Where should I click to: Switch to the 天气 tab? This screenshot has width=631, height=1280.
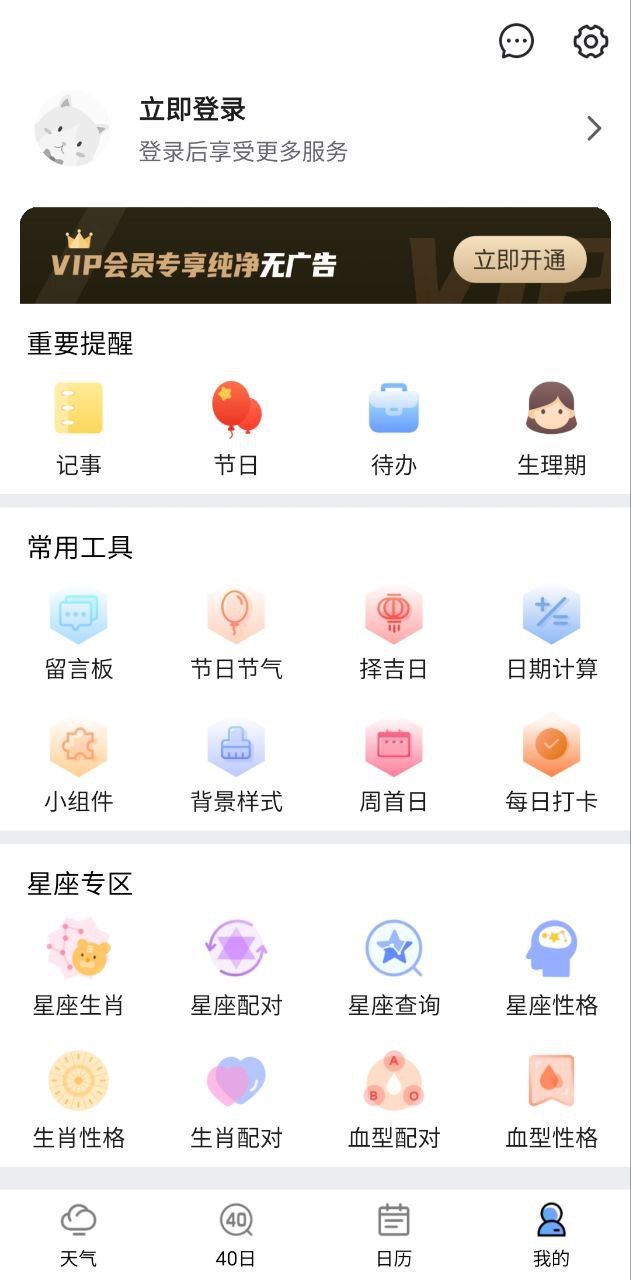[x=79, y=1235]
